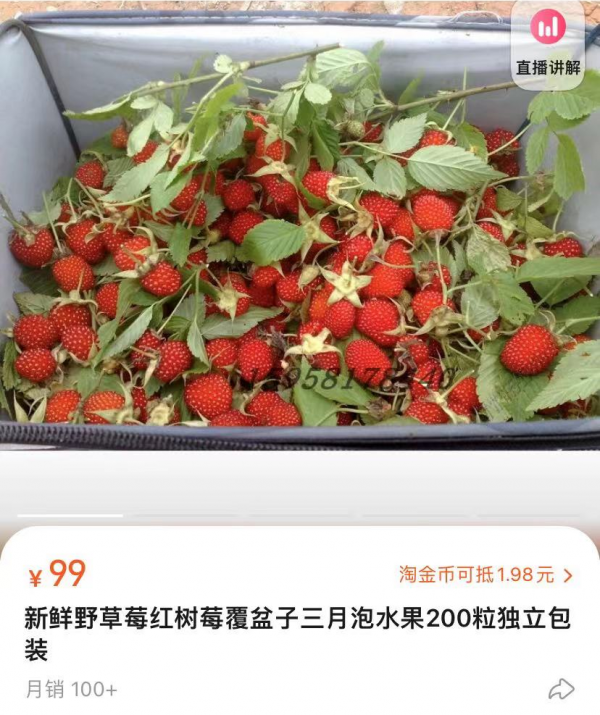The height and width of the screenshot is (715, 600).
Task: Open the 淘金币可抵1.98元 coin discount link
Action: pyautogui.click(x=486, y=575)
